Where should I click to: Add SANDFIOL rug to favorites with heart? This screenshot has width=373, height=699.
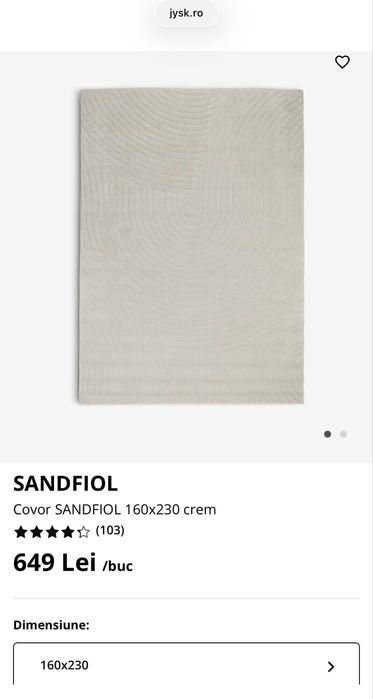[x=342, y=62]
